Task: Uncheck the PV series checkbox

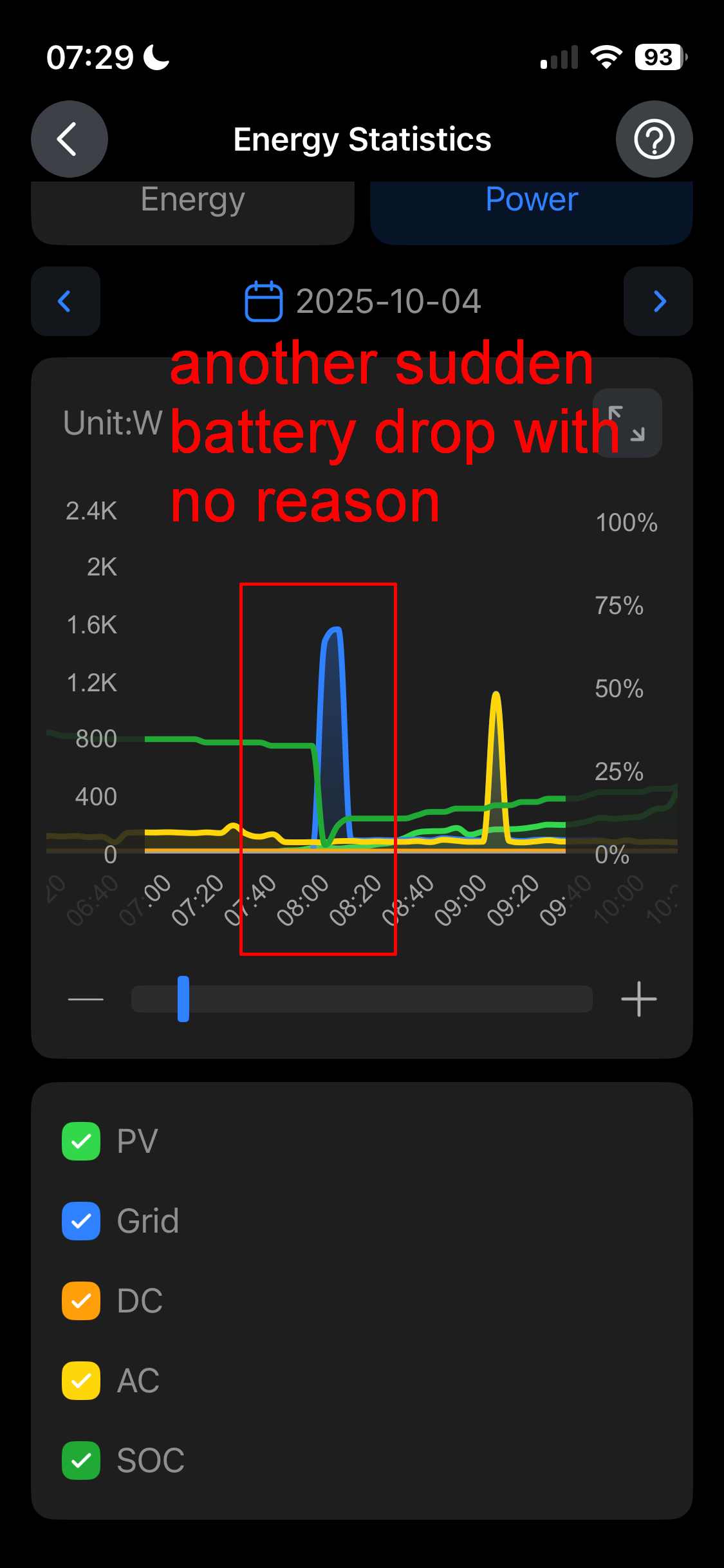Action: pos(81,1141)
